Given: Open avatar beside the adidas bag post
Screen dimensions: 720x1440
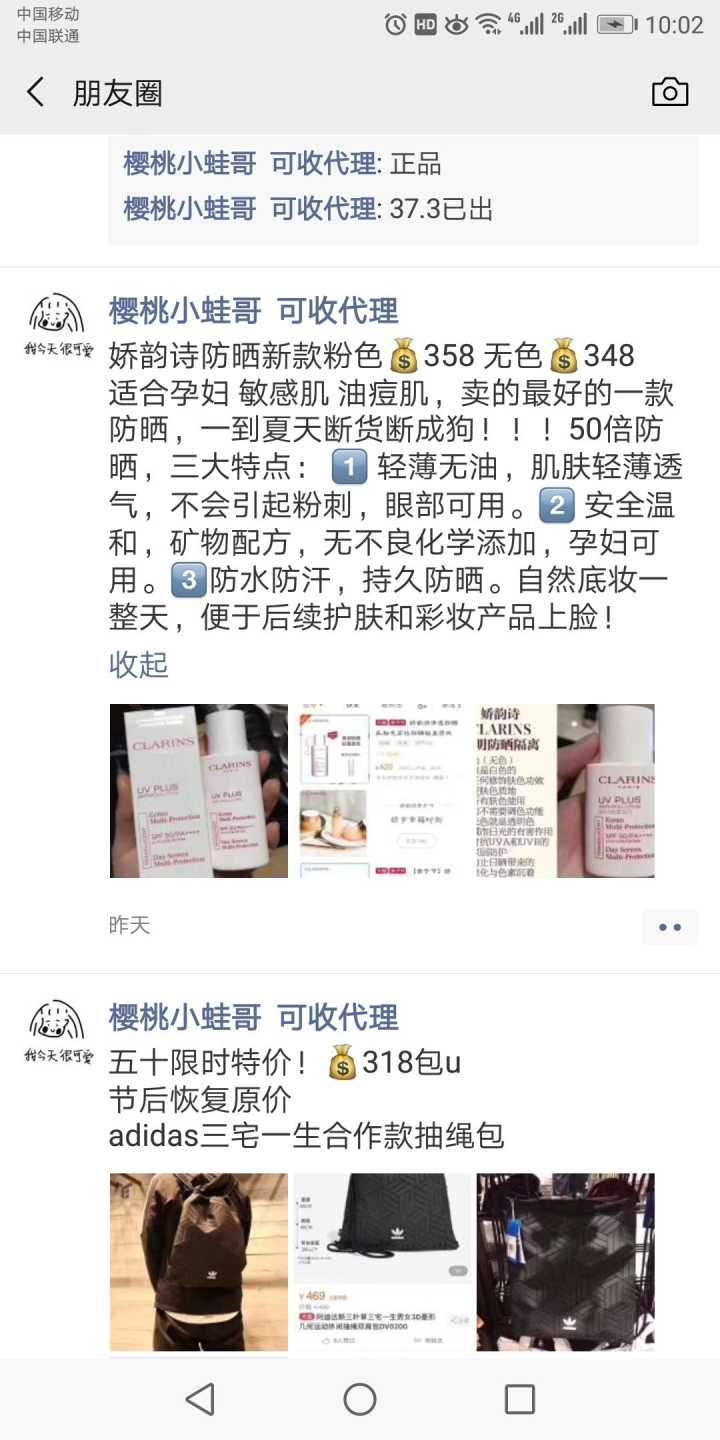Looking at the screenshot, I should pos(58,1032).
